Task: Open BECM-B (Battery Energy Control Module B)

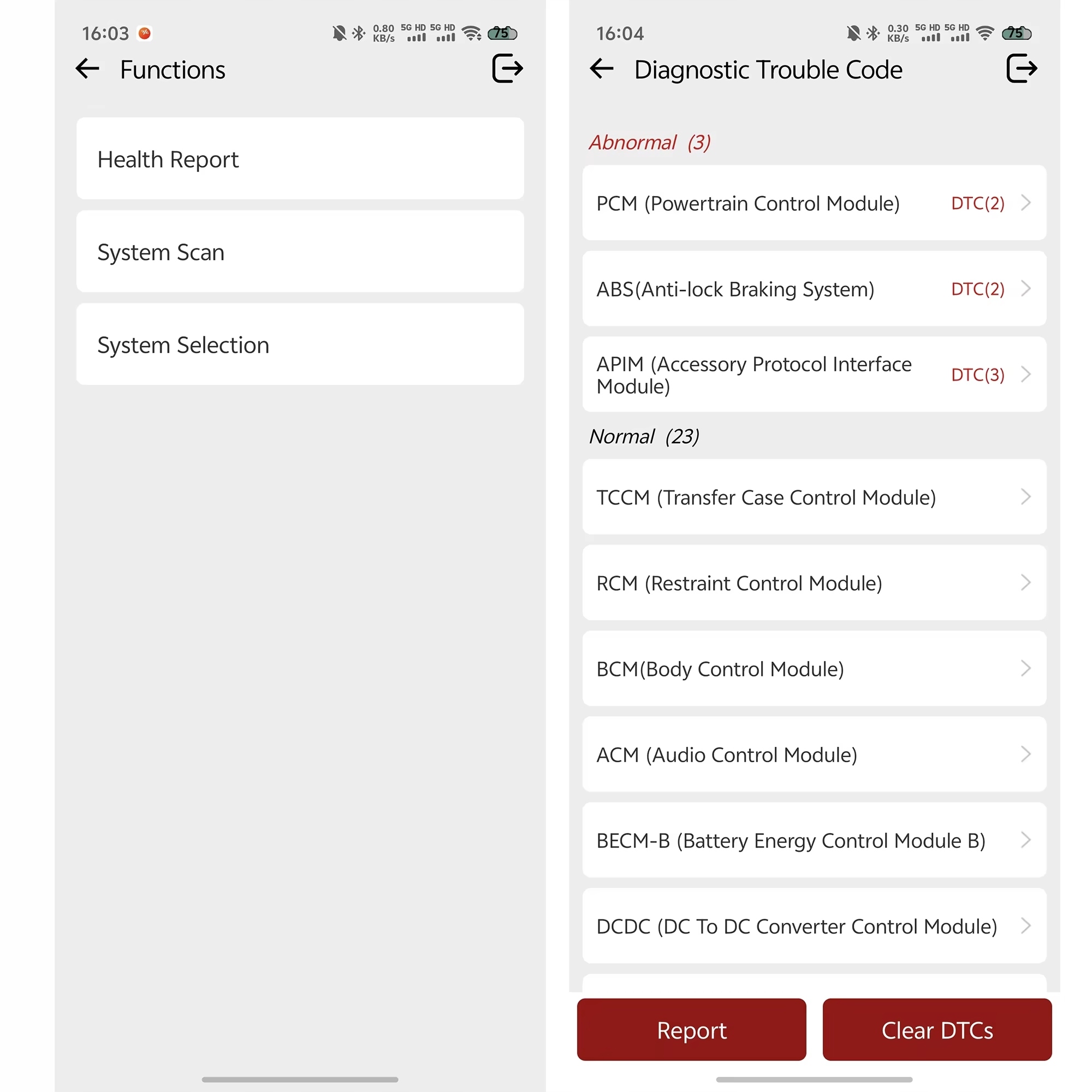Action: pyautogui.click(x=814, y=840)
